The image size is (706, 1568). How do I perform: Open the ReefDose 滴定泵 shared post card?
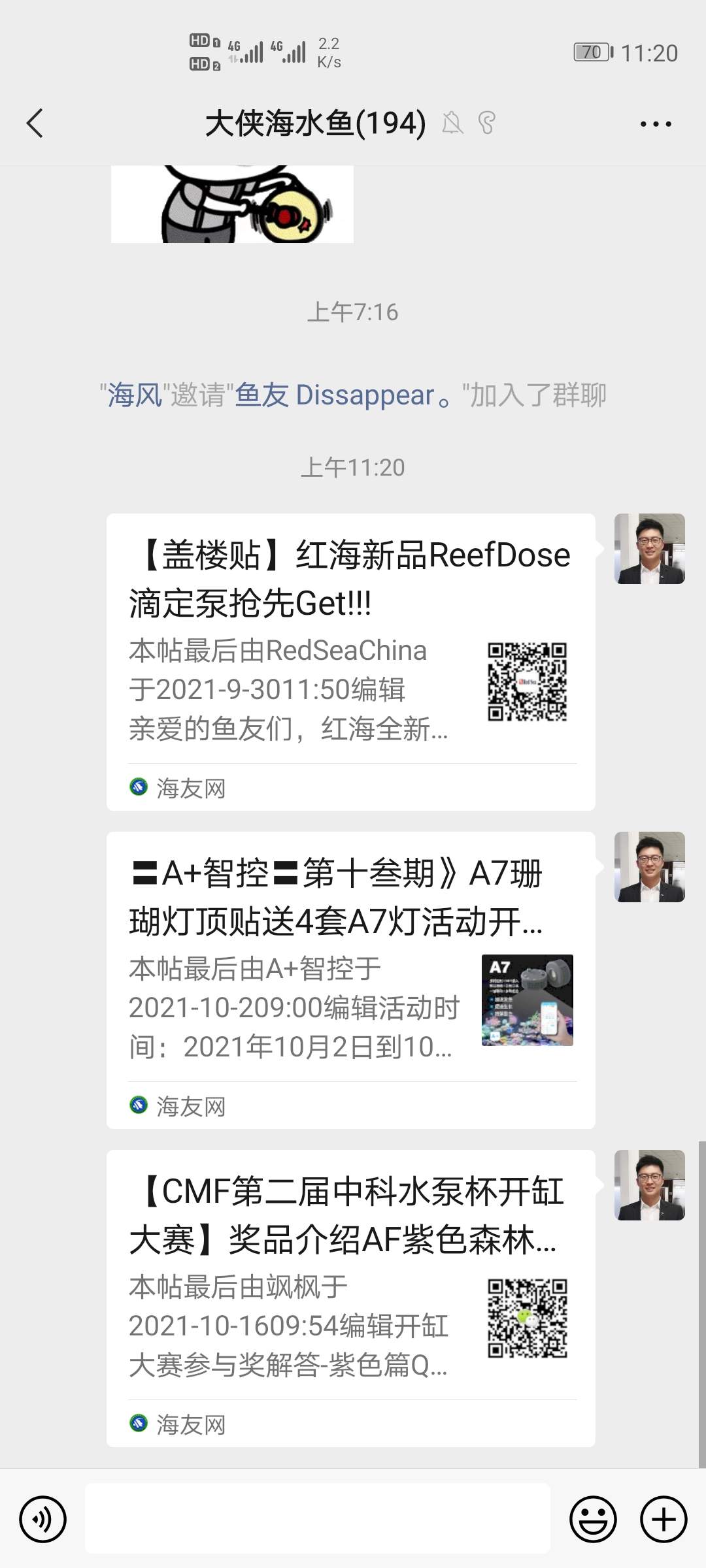pos(350,661)
